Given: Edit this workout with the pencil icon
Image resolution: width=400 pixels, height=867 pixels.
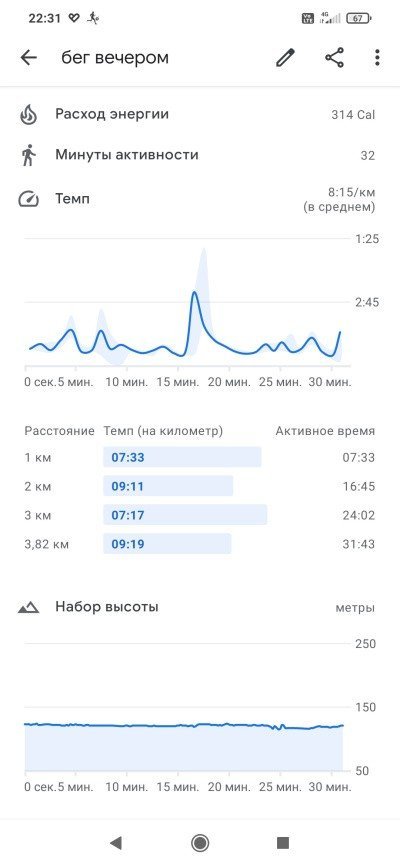Looking at the screenshot, I should click(285, 58).
